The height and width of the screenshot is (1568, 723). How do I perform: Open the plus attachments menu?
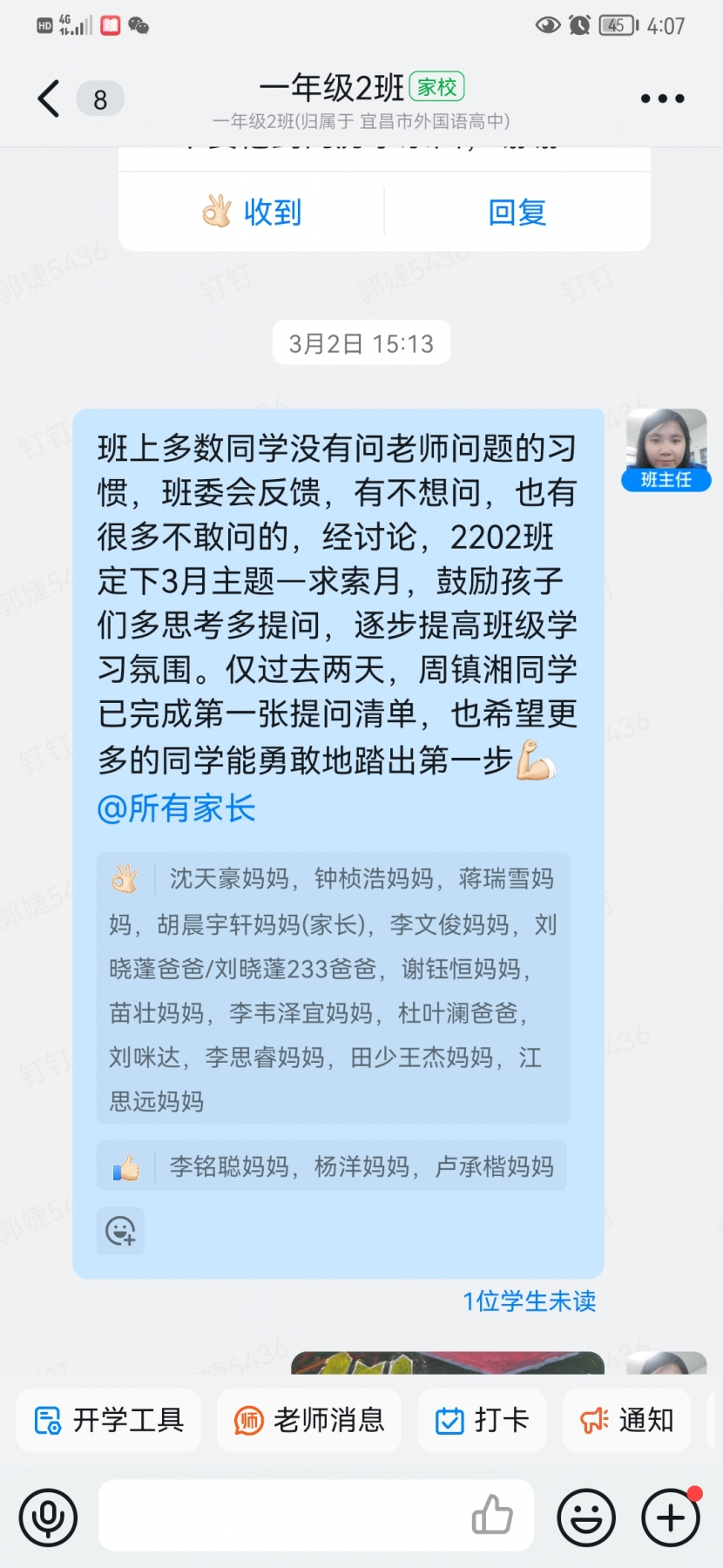tap(670, 1518)
